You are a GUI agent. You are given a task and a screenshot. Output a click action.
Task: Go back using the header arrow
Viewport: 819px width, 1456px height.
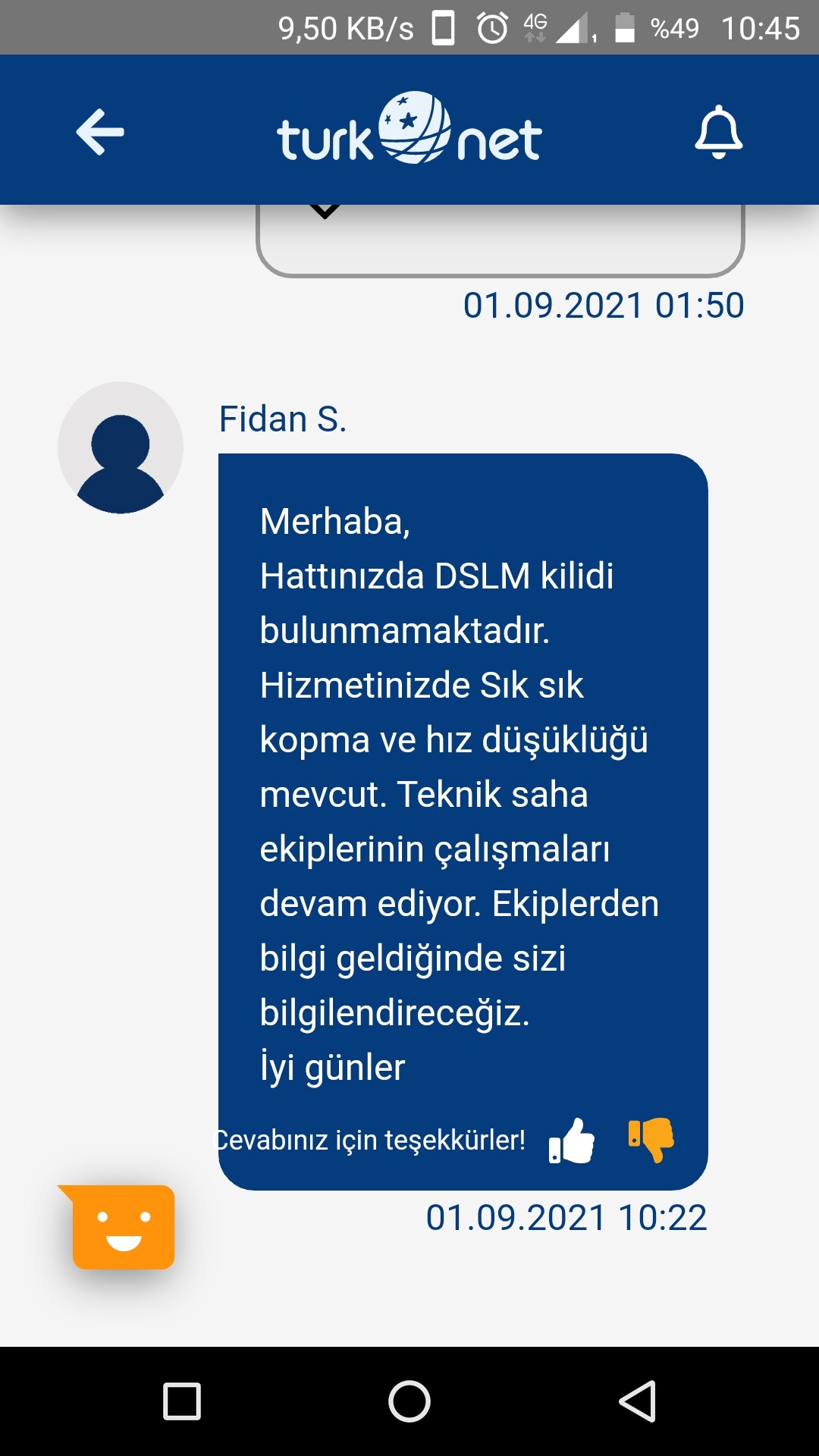point(100,132)
